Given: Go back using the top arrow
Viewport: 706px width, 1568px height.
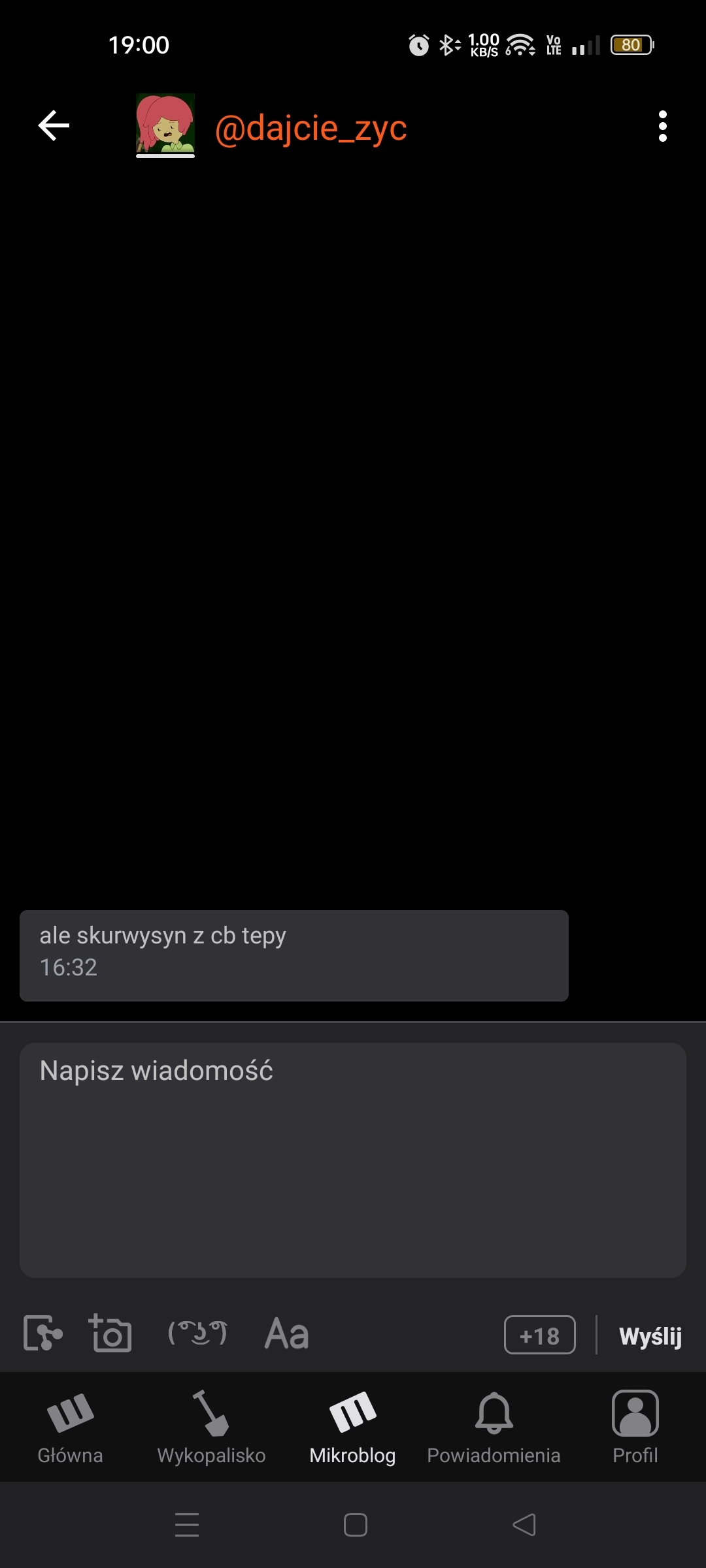Looking at the screenshot, I should point(54,125).
